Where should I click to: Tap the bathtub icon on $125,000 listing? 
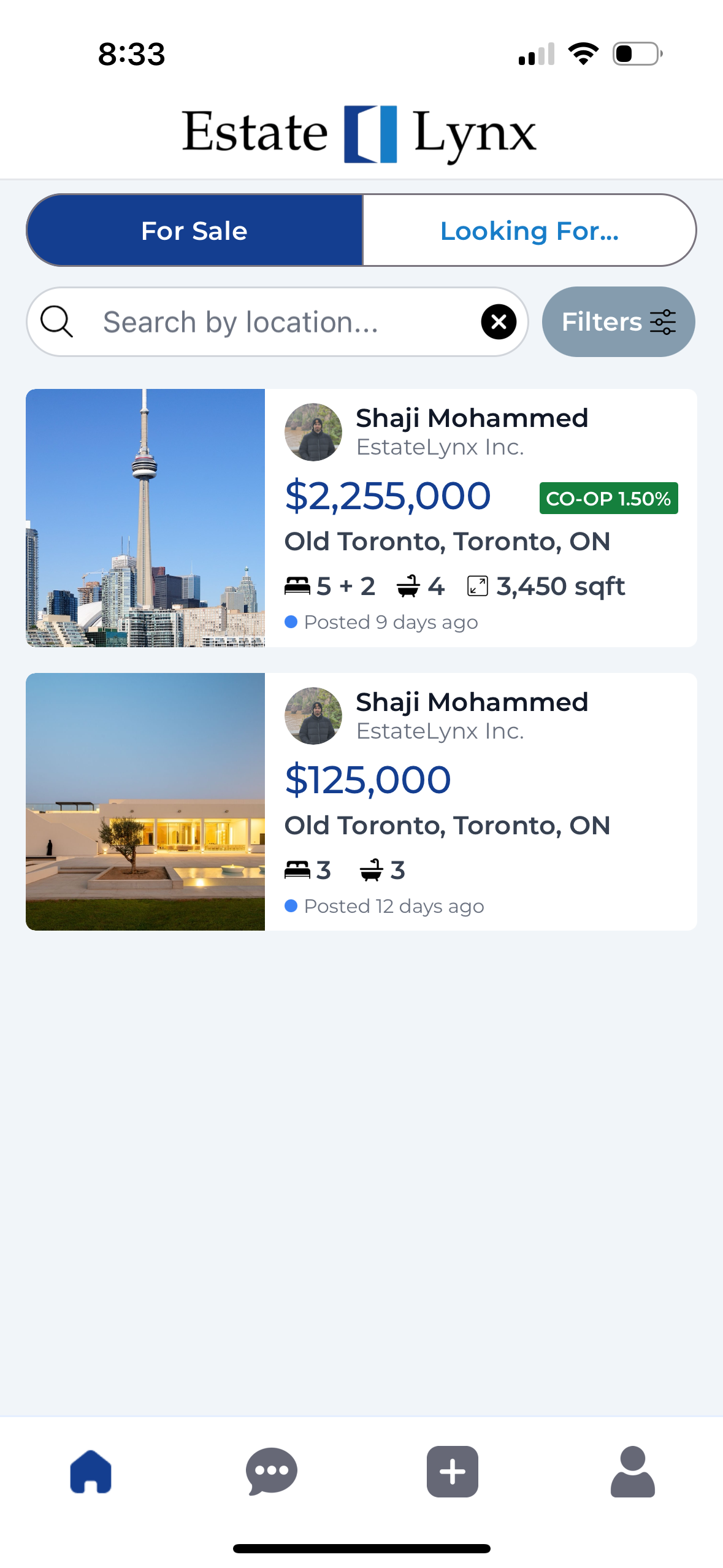point(372,868)
